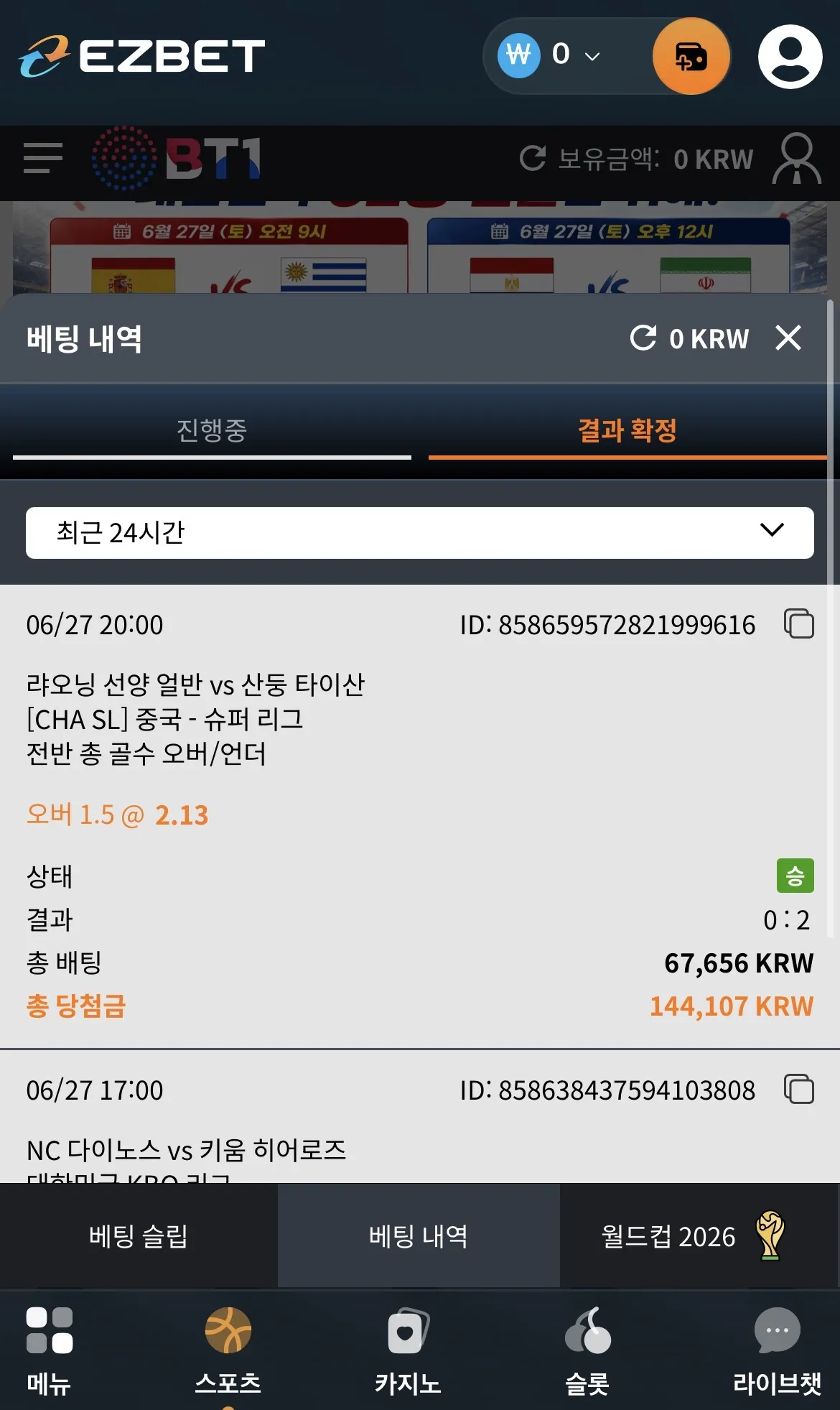Screen dimensions: 840x1410
Task: Open 메뉴 in the bottom navigation
Action: pos(49,1351)
